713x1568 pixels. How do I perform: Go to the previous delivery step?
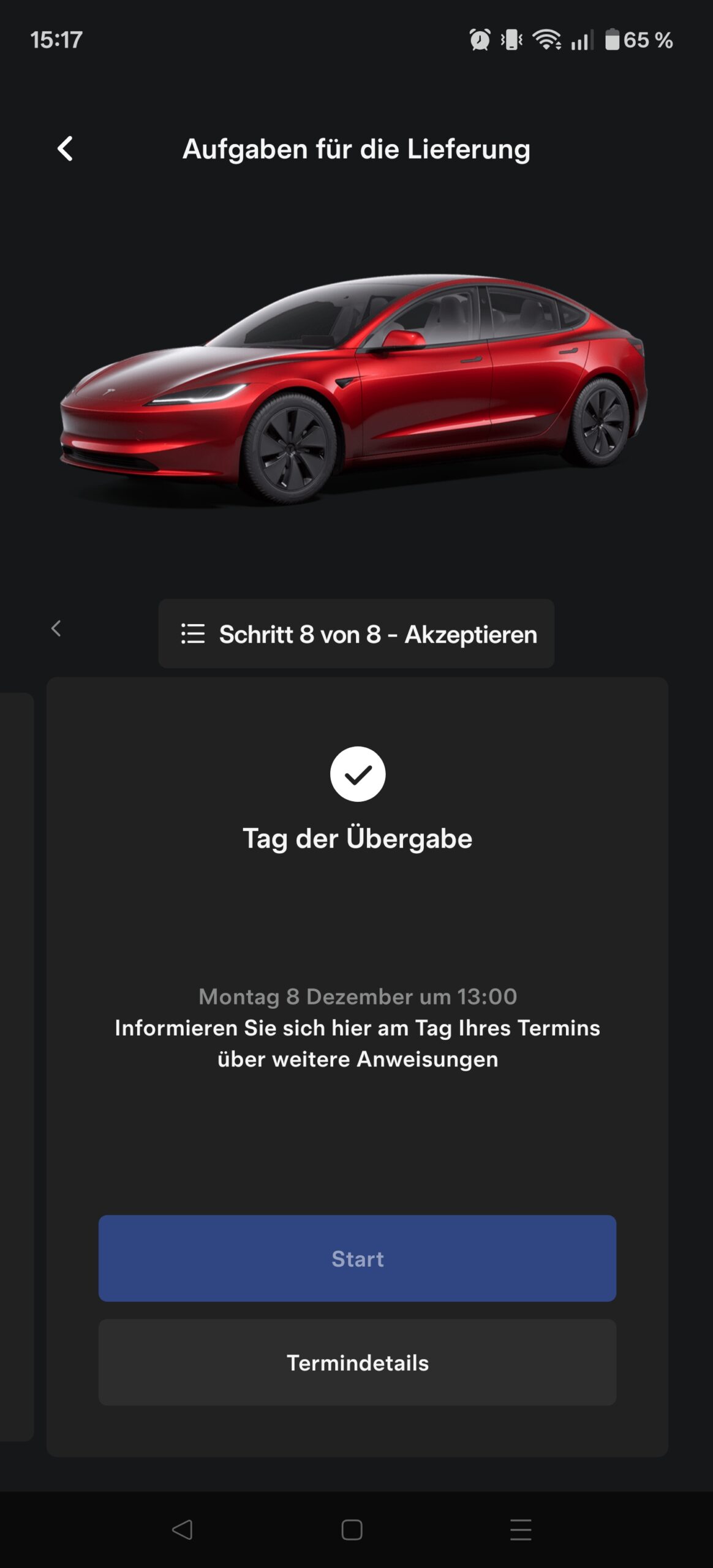[x=56, y=628]
